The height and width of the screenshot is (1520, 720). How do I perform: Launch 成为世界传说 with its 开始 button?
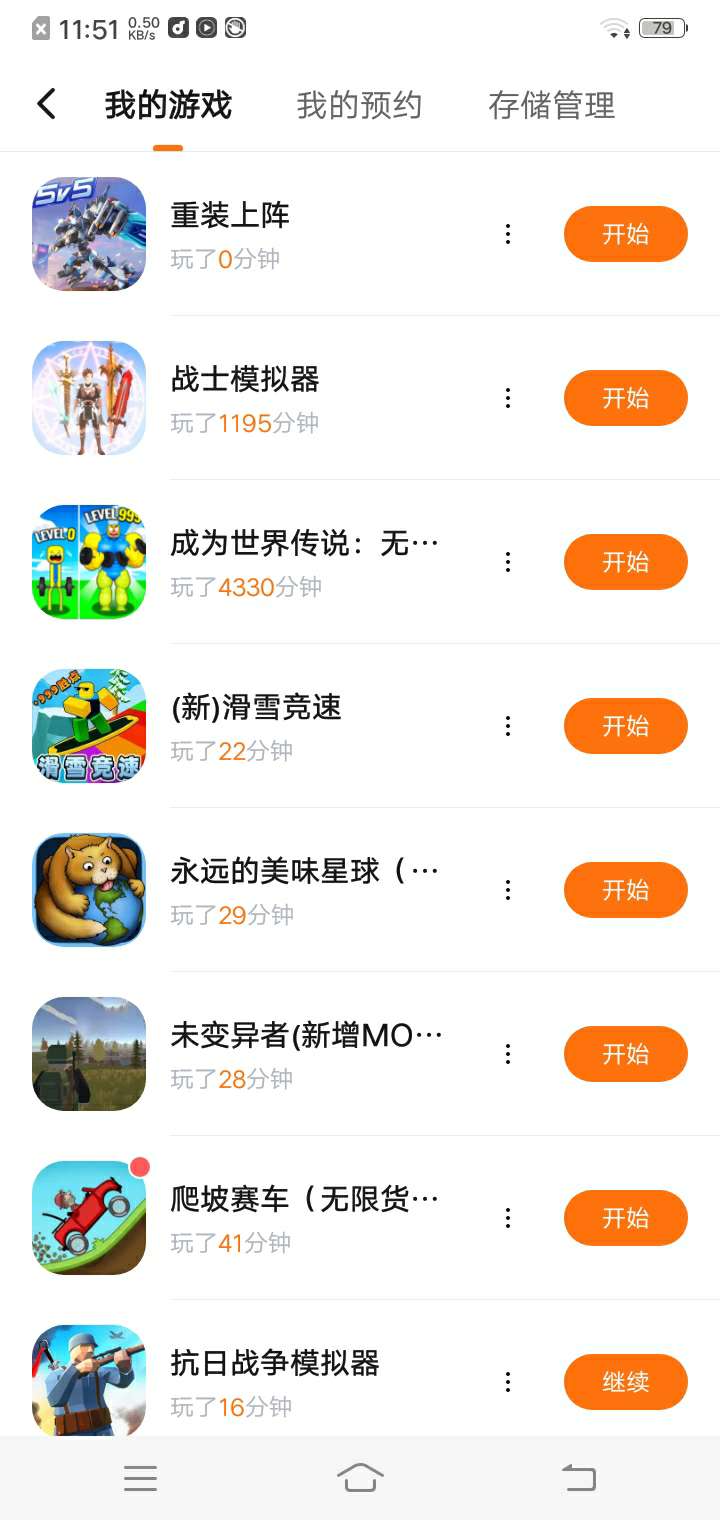click(x=625, y=562)
